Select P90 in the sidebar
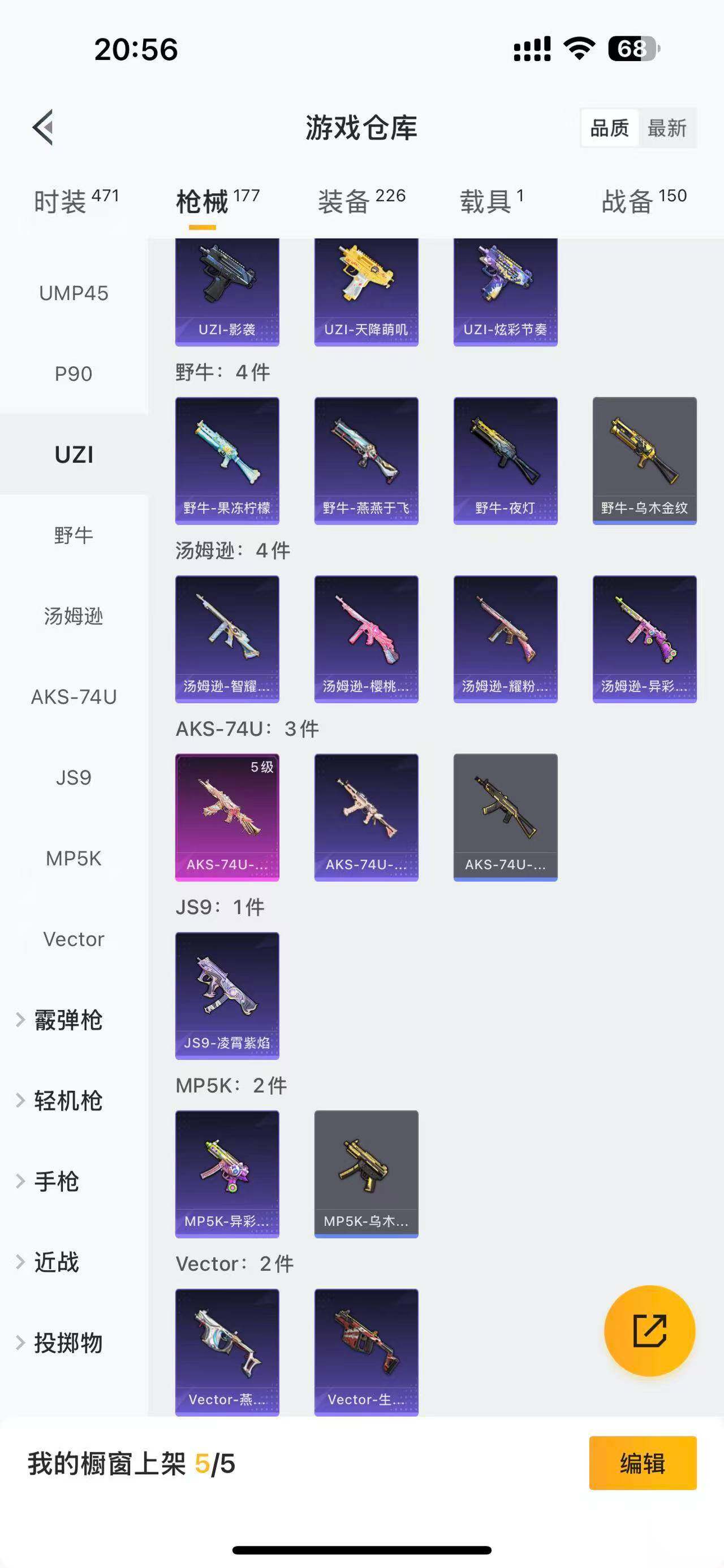The image size is (724, 1568). [x=74, y=373]
